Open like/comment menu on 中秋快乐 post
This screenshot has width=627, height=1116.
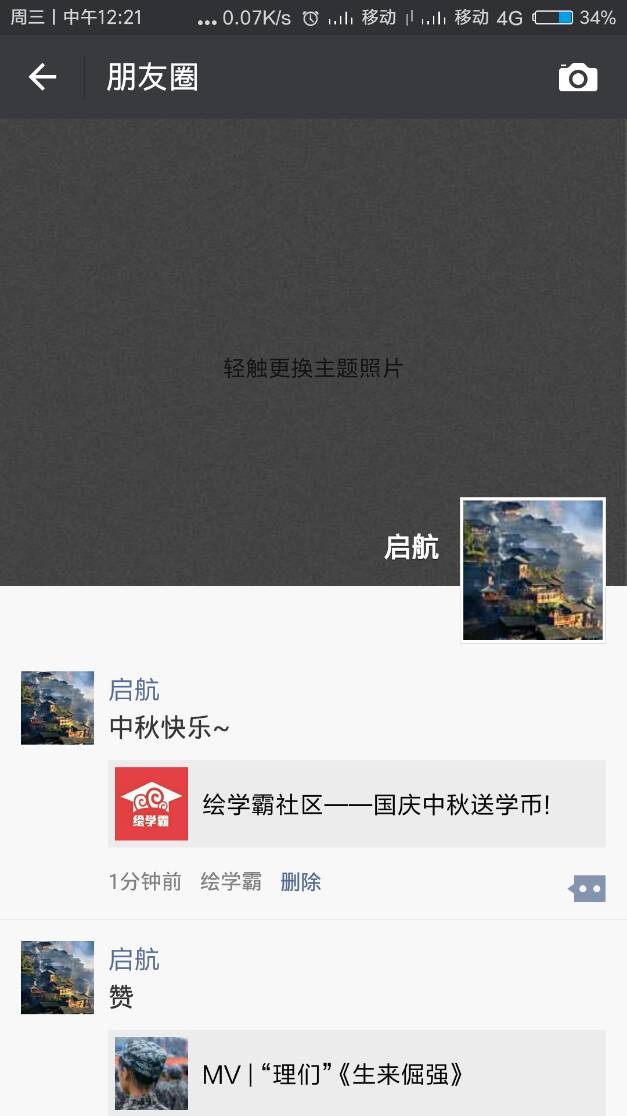[588, 887]
